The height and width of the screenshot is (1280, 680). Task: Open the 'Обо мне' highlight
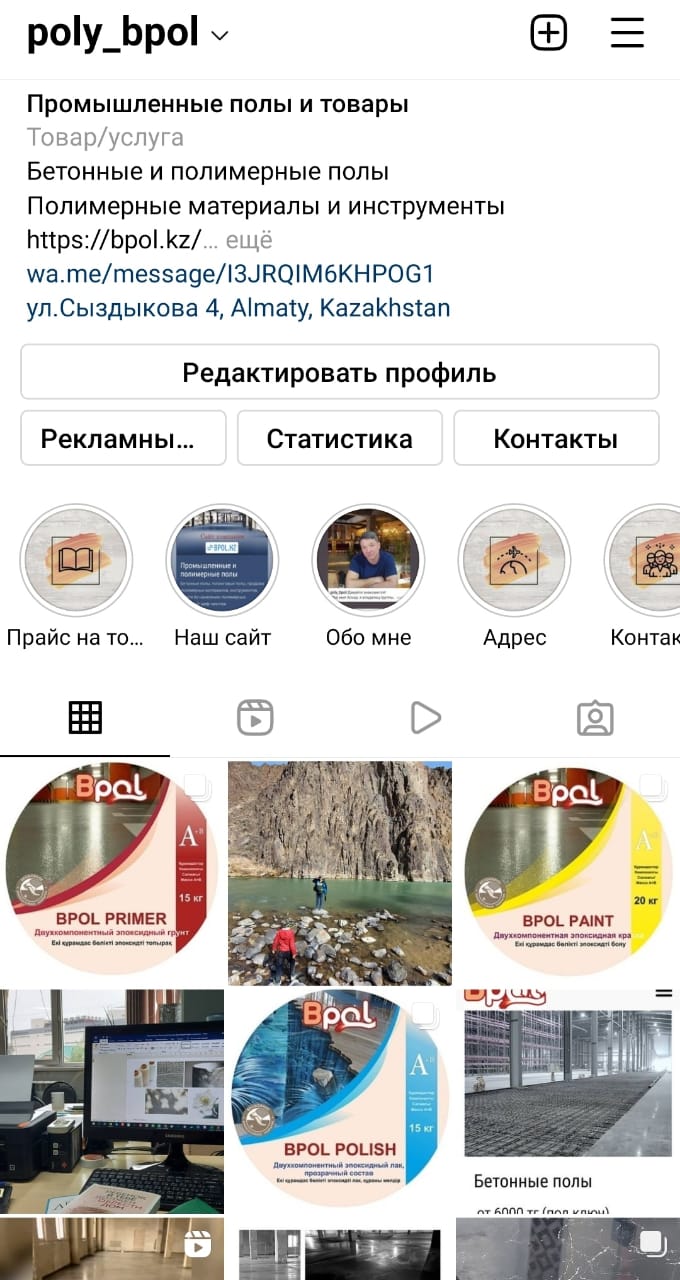[368, 561]
